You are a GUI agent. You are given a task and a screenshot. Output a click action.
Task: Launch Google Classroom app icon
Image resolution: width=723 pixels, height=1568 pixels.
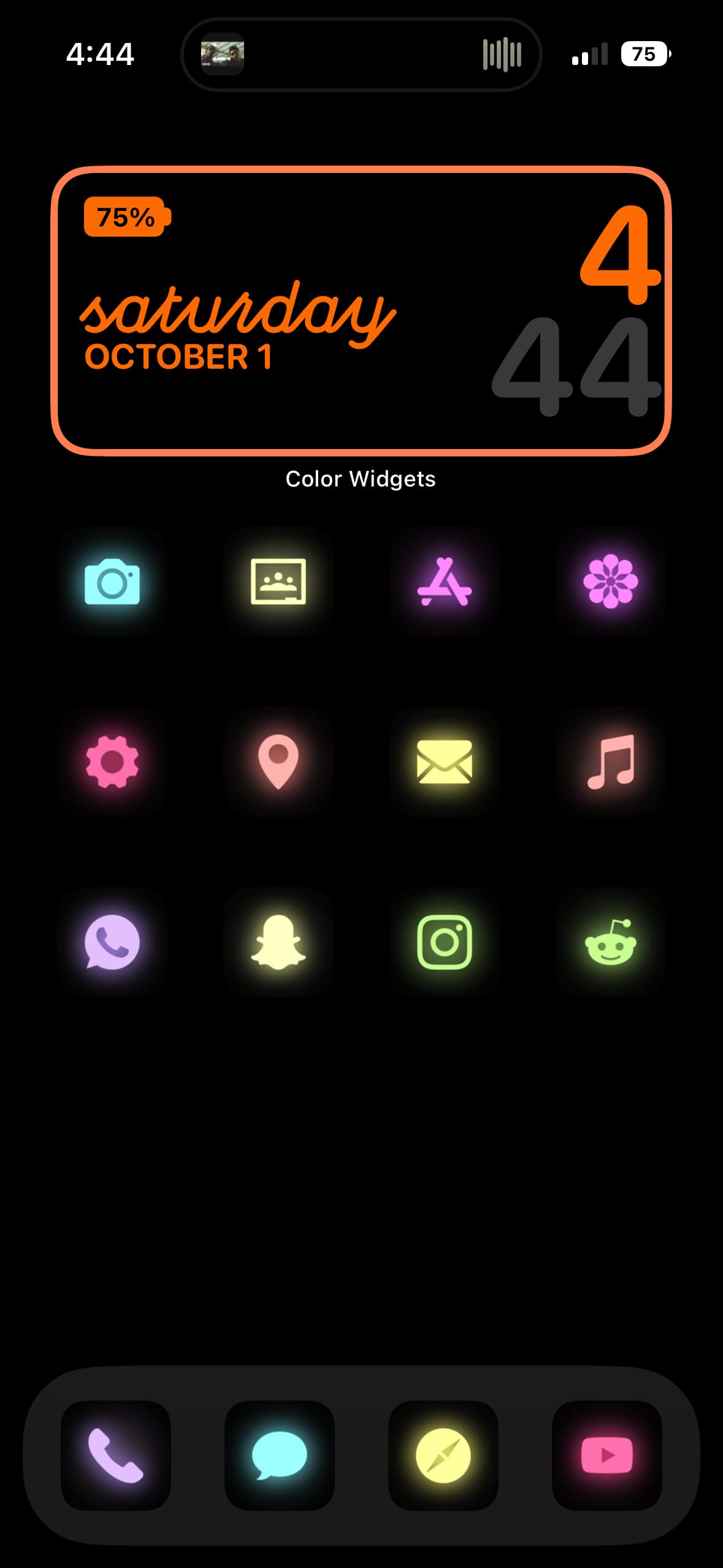[278, 581]
